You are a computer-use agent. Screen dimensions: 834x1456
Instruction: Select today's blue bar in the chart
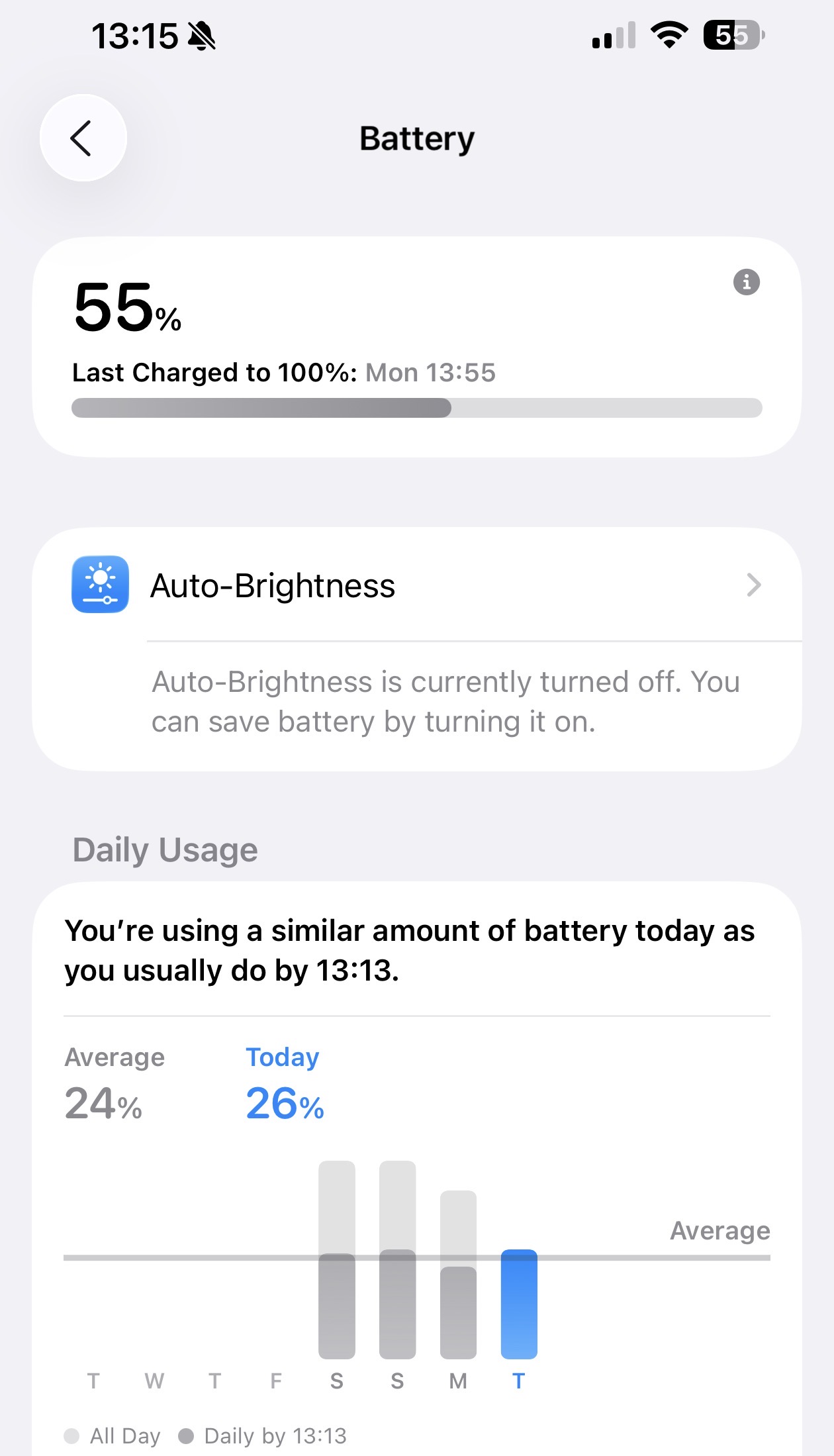[x=519, y=1304]
